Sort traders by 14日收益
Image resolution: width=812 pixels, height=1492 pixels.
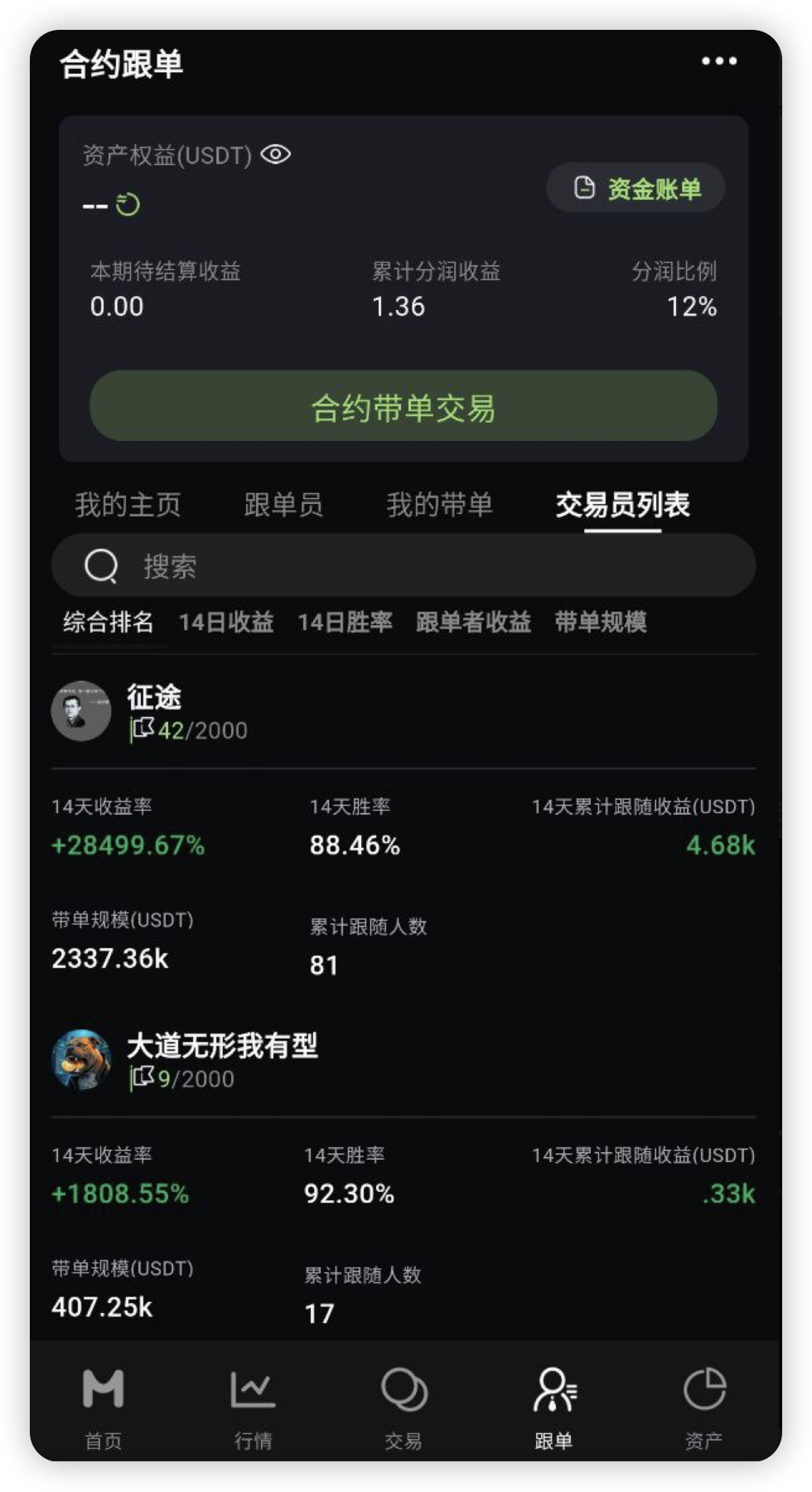[x=226, y=622]
